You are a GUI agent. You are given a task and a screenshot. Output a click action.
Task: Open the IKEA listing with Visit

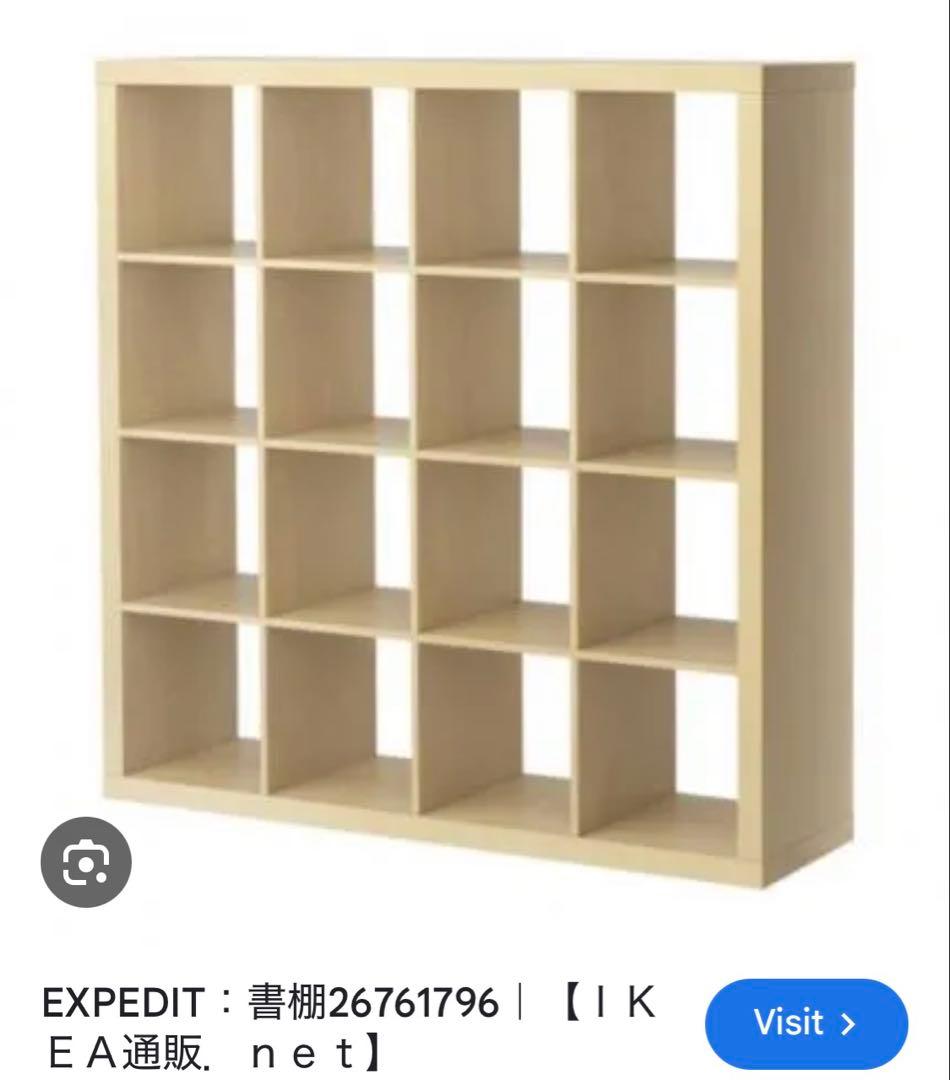(807, 1024)
